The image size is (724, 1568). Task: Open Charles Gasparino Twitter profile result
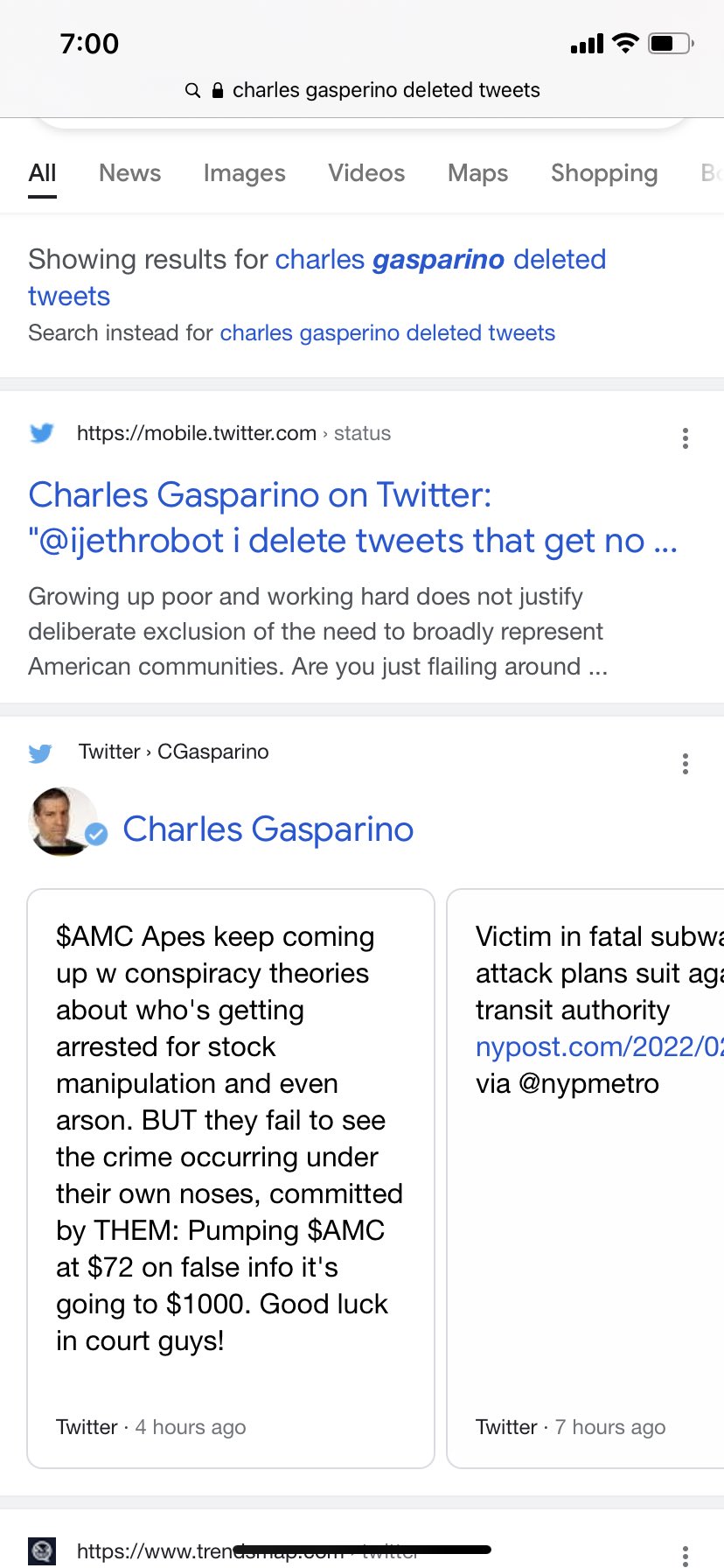tap(268, 829)
